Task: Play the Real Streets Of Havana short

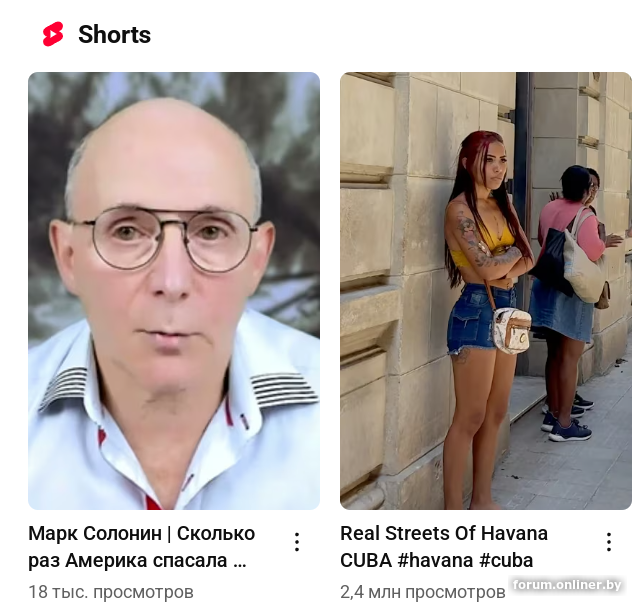Action: 486,290
